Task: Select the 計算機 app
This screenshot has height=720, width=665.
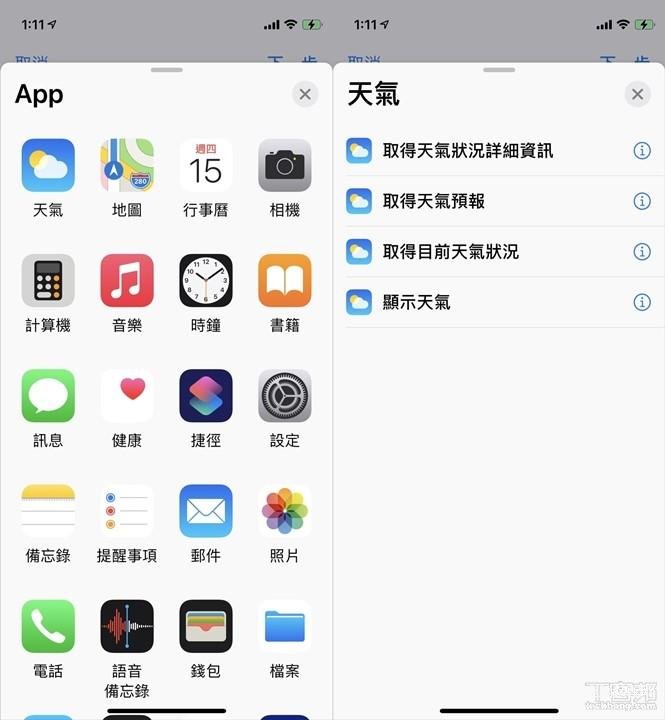Action: (x=48, y=281)
